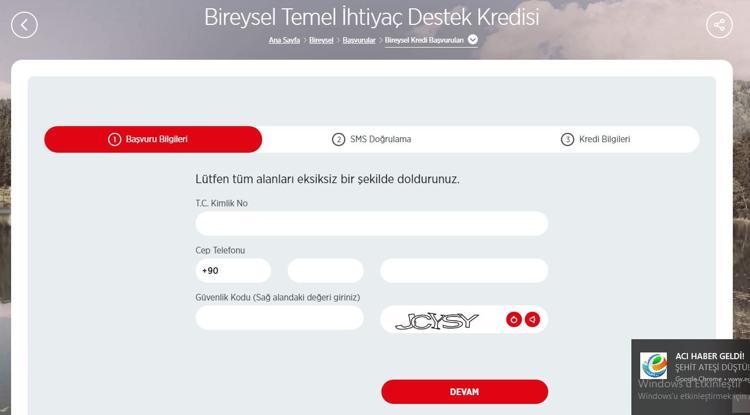Viewport: 750px width, 415px height.
Task: Tap the DEVAM button
Action: (464, 391)
